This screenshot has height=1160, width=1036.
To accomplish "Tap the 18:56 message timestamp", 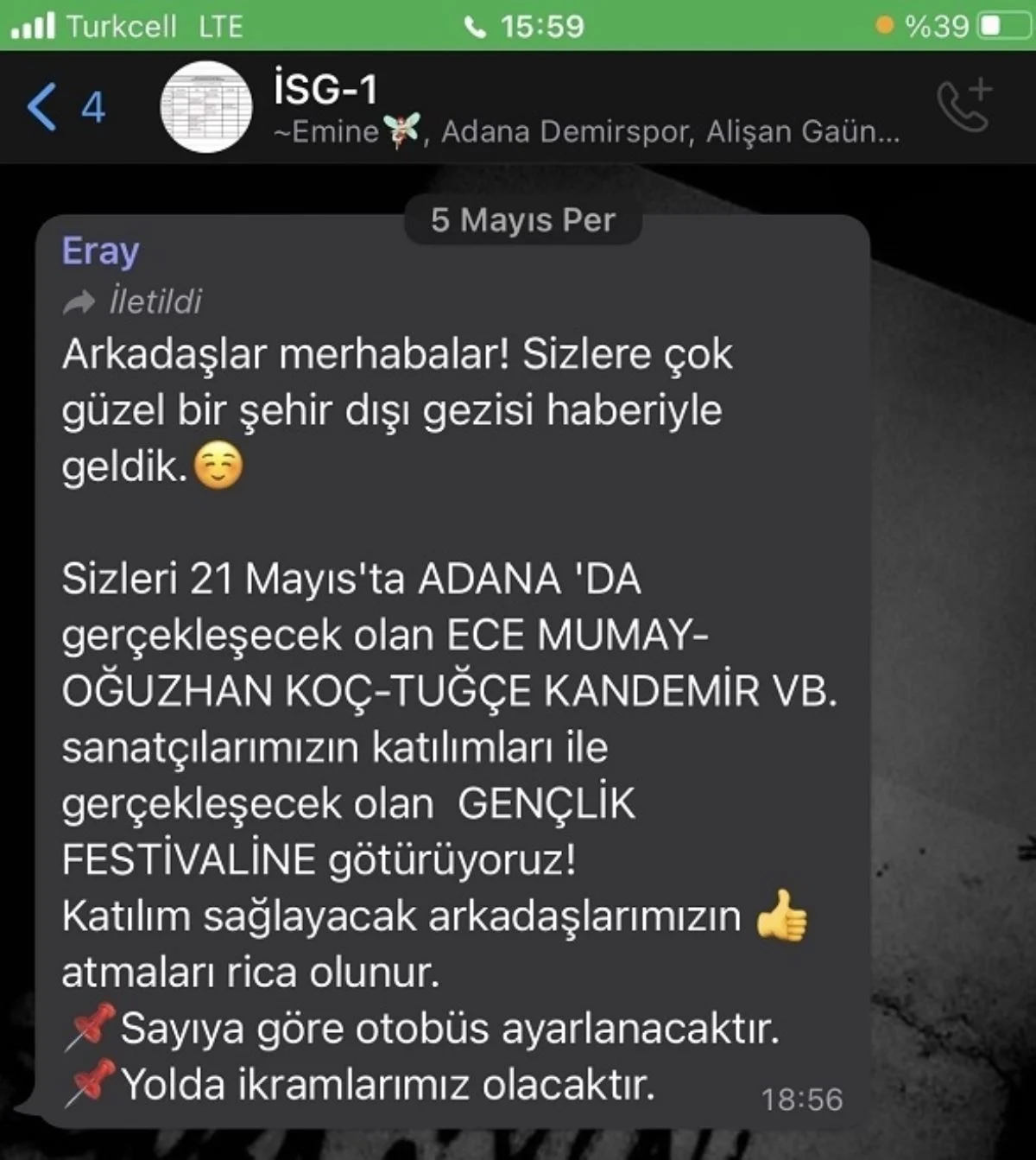I will tap(801, 1097).
